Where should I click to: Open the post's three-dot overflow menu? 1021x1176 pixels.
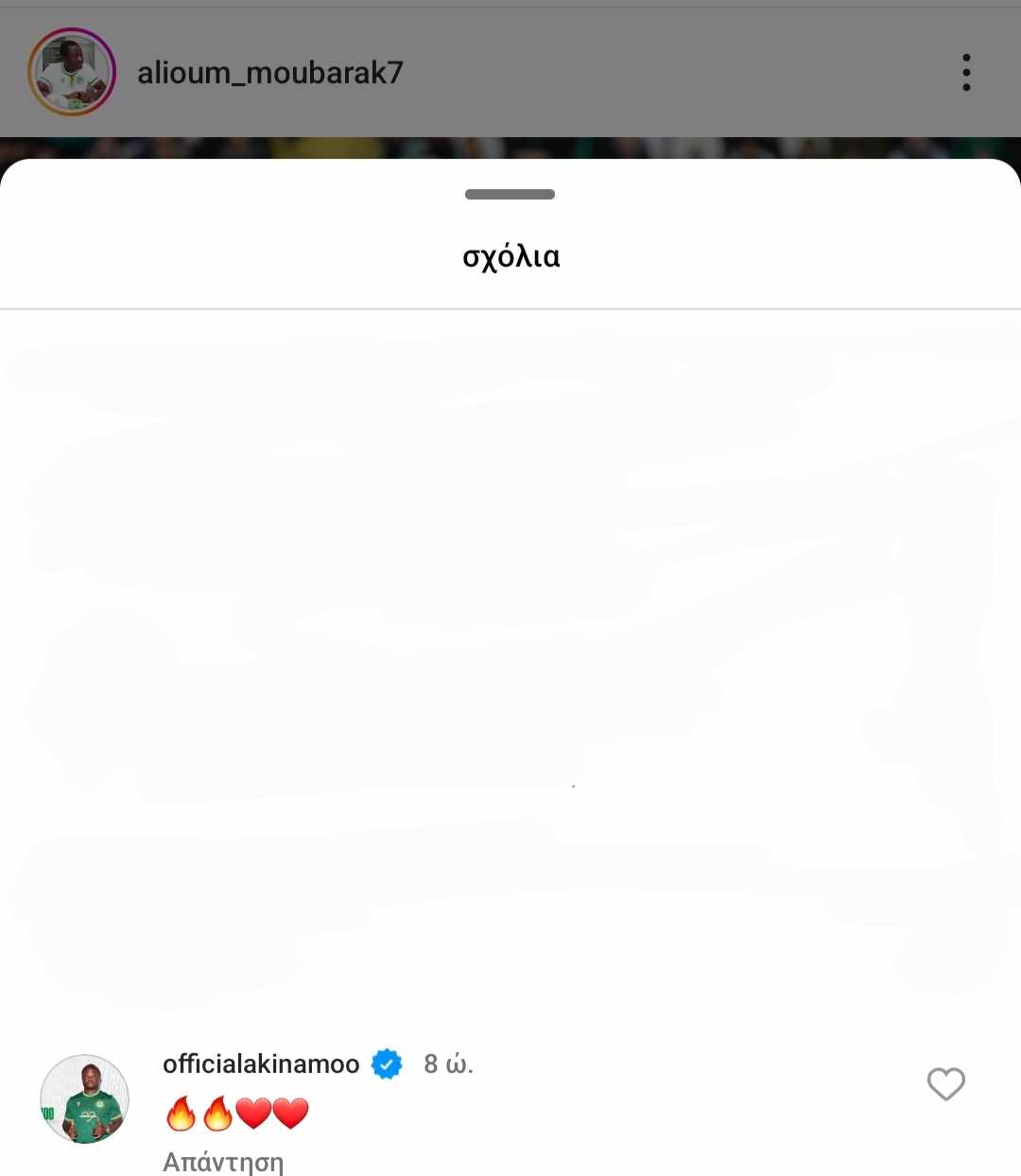[965, 73]
